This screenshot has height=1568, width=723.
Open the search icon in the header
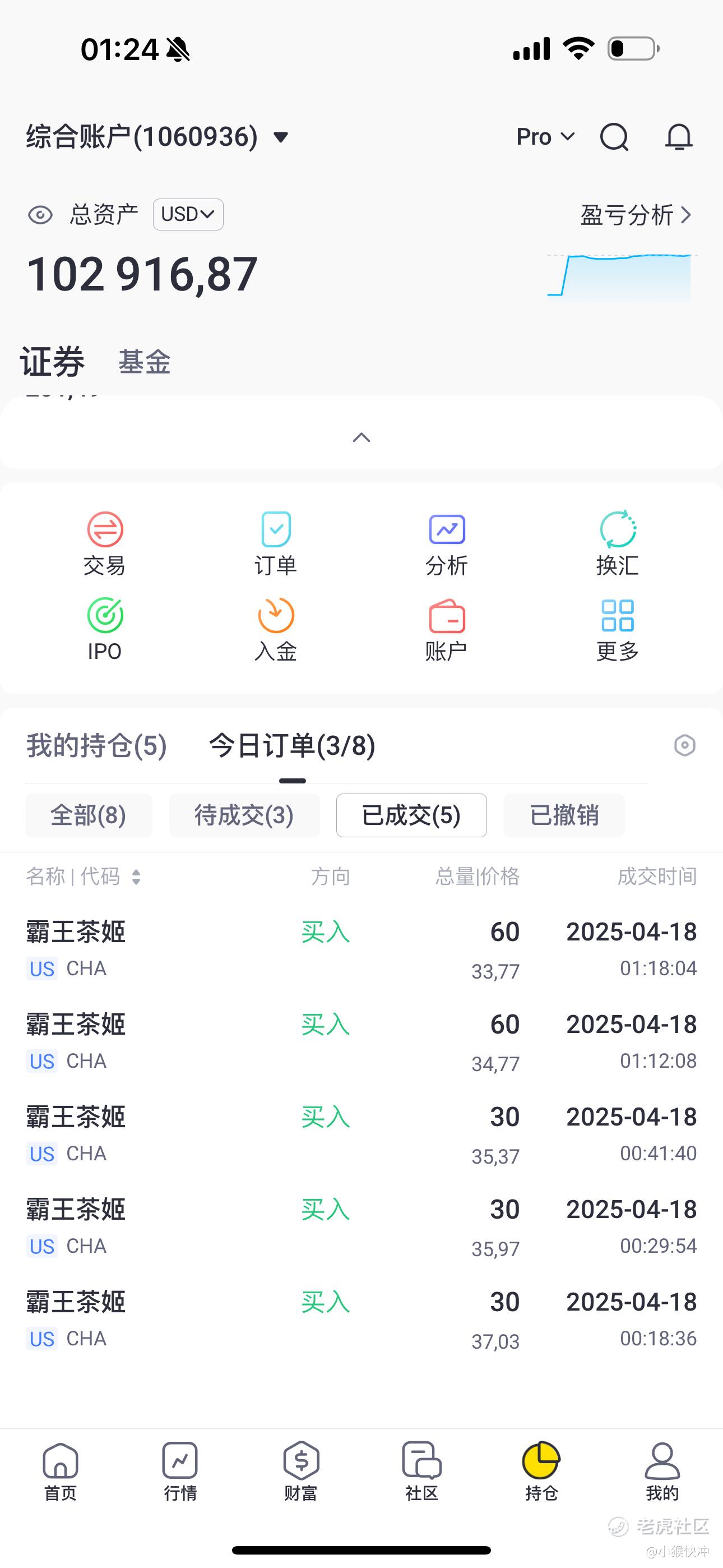pos(614,137)
